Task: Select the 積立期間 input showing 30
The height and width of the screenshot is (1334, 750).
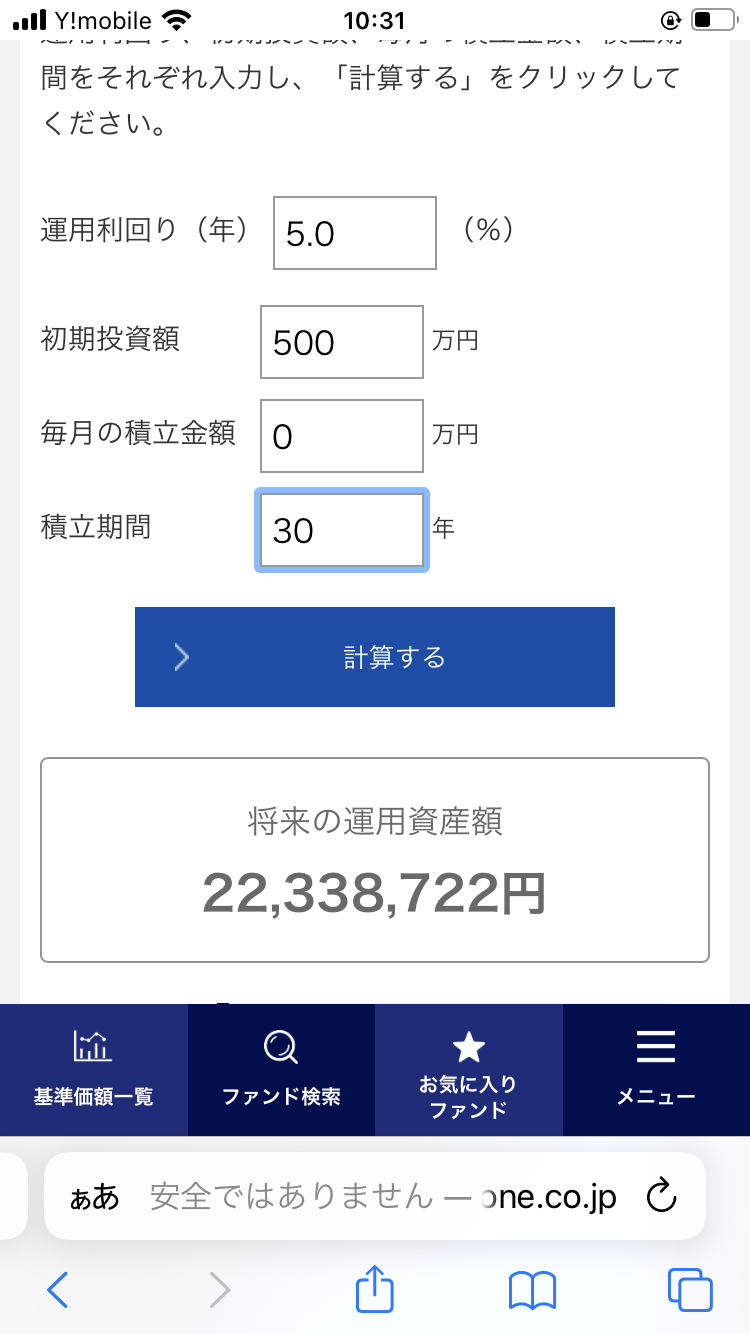Action: pyautogui.click(x=341, y=530)
